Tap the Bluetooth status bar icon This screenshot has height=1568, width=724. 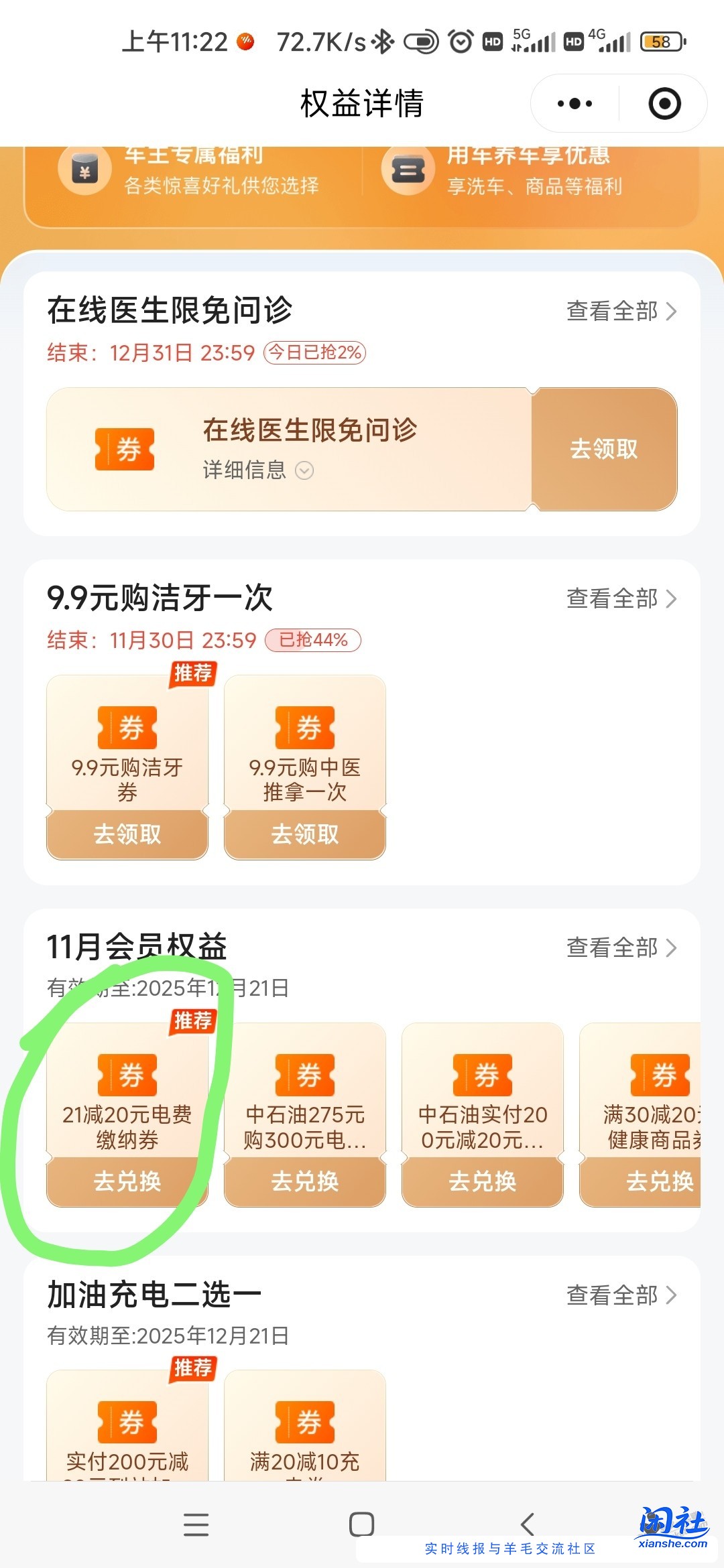[382, 42]
